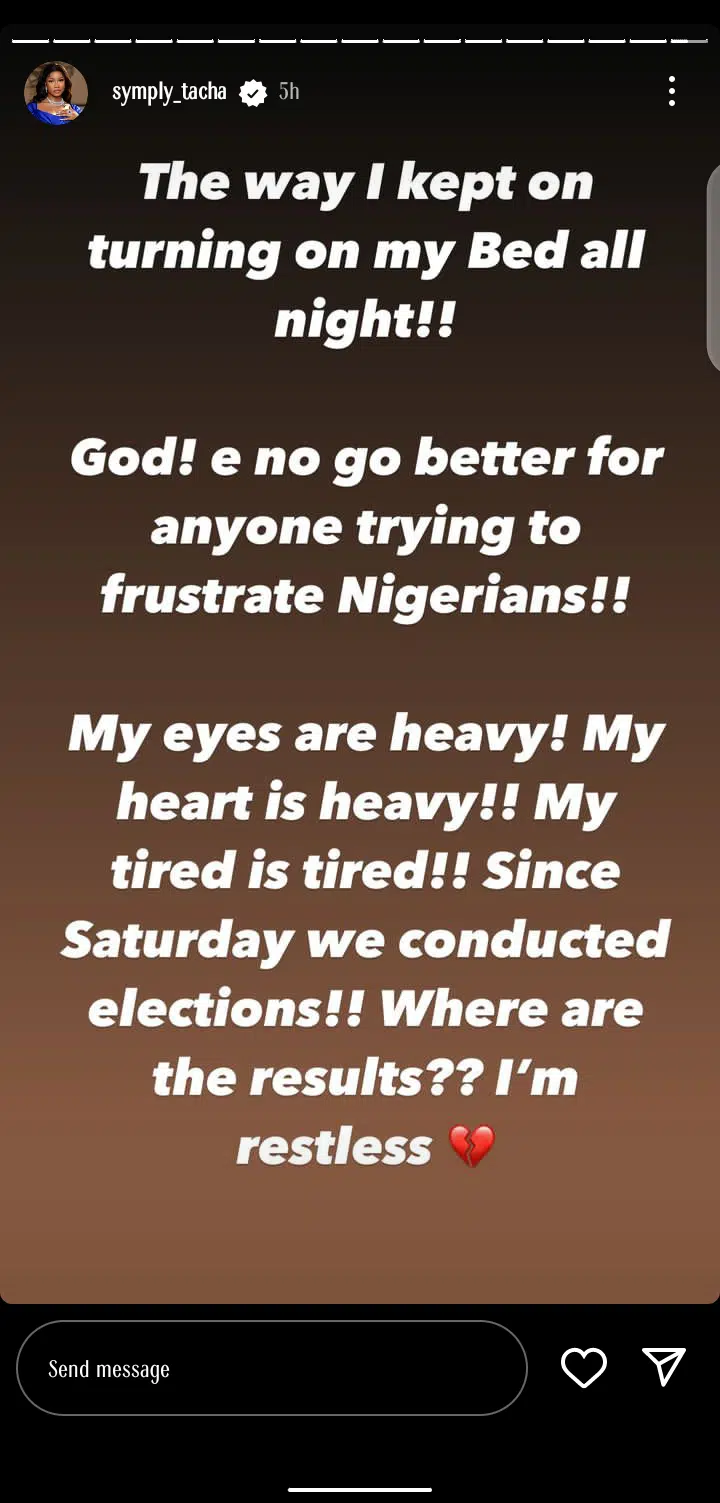Viewport: 720px width, 1503px height.
Task: Tap the Send message field
Action: coord(271,1368)
